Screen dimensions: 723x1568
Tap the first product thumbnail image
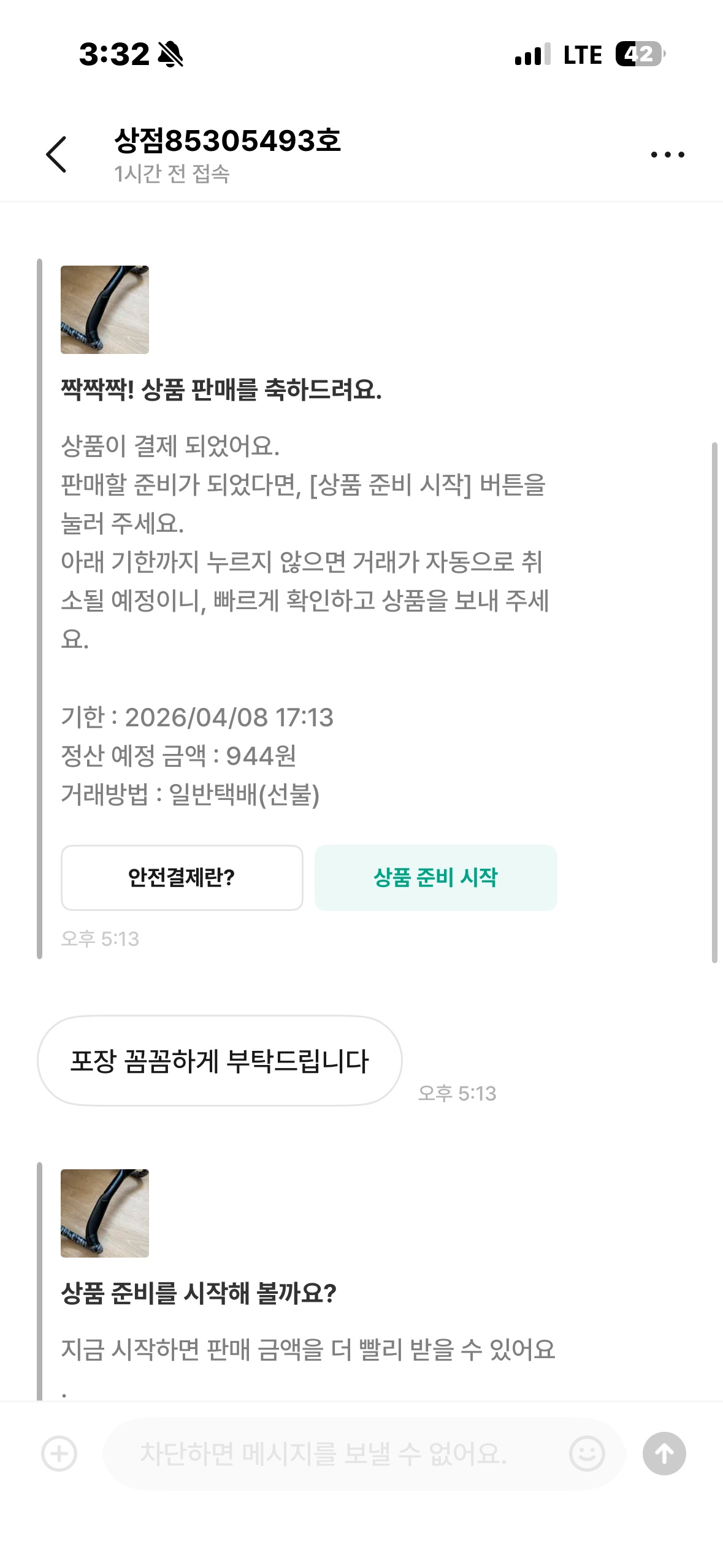click(105, 310)
